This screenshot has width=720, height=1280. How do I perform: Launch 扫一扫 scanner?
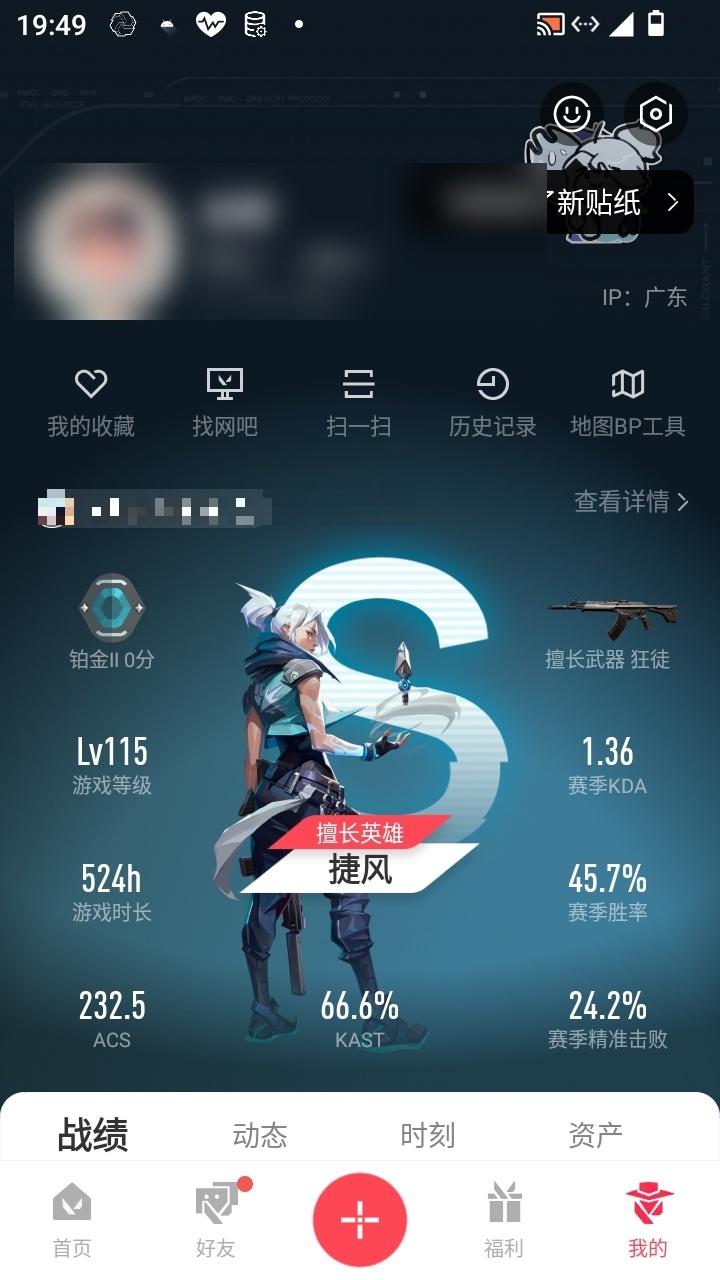coord(359,403)
